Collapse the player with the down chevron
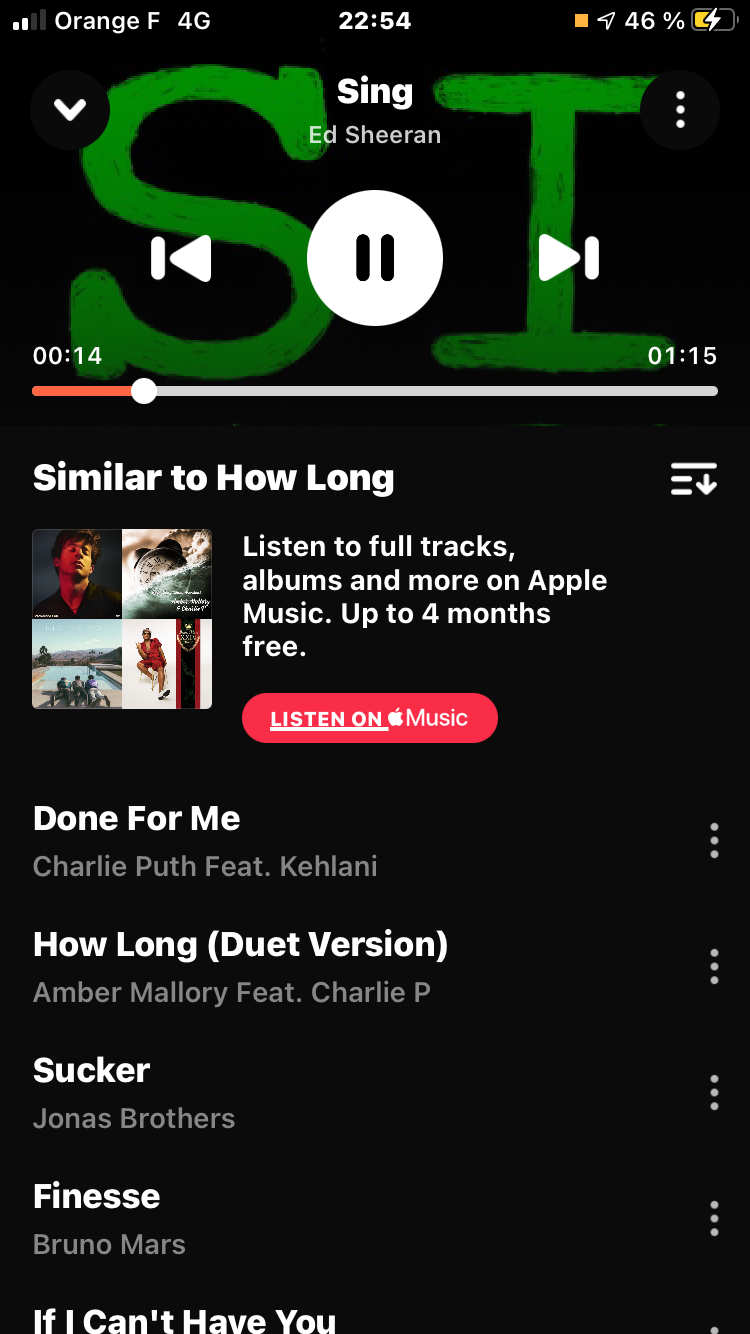The height and width of the screenshot is (1334, 750). click(x=70, y=109)
